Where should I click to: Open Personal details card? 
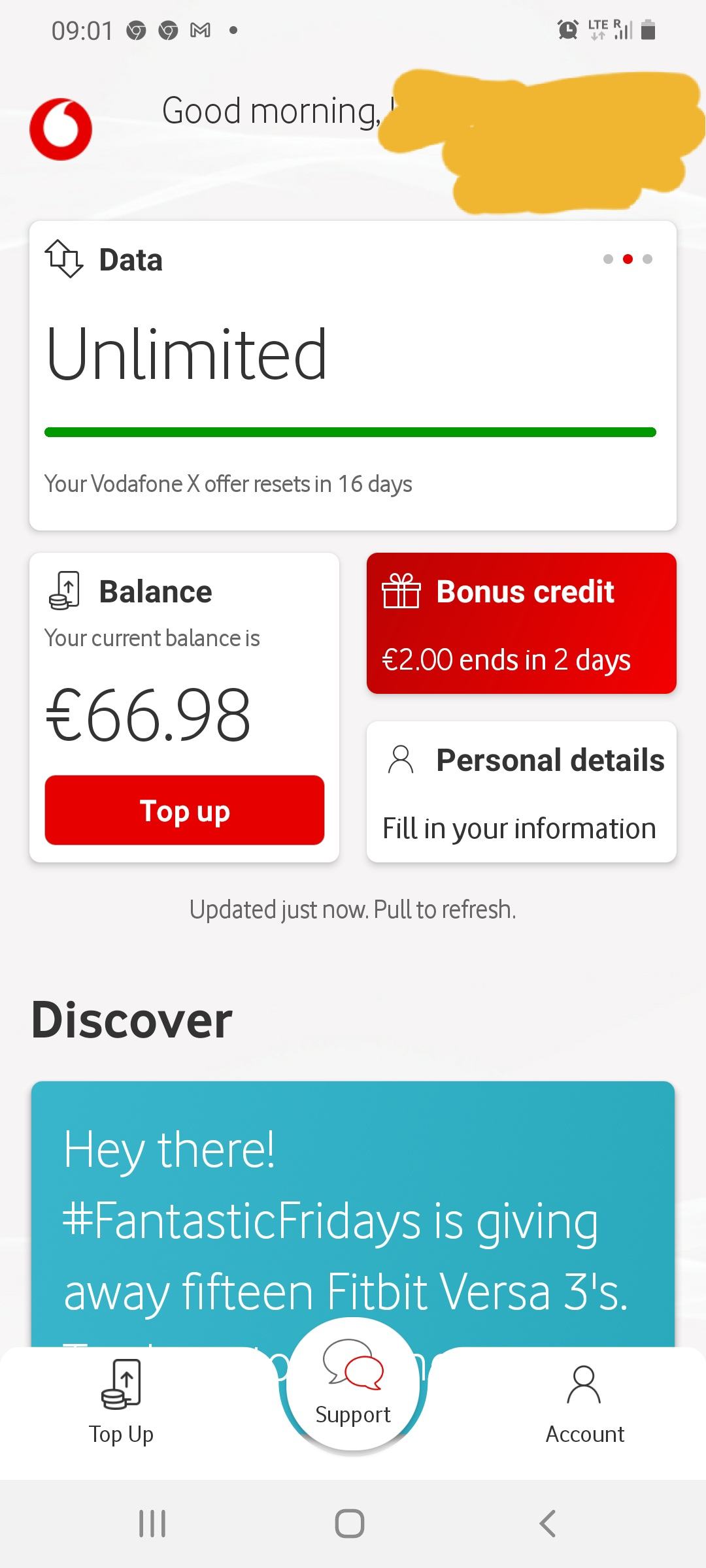coord(521,792)
